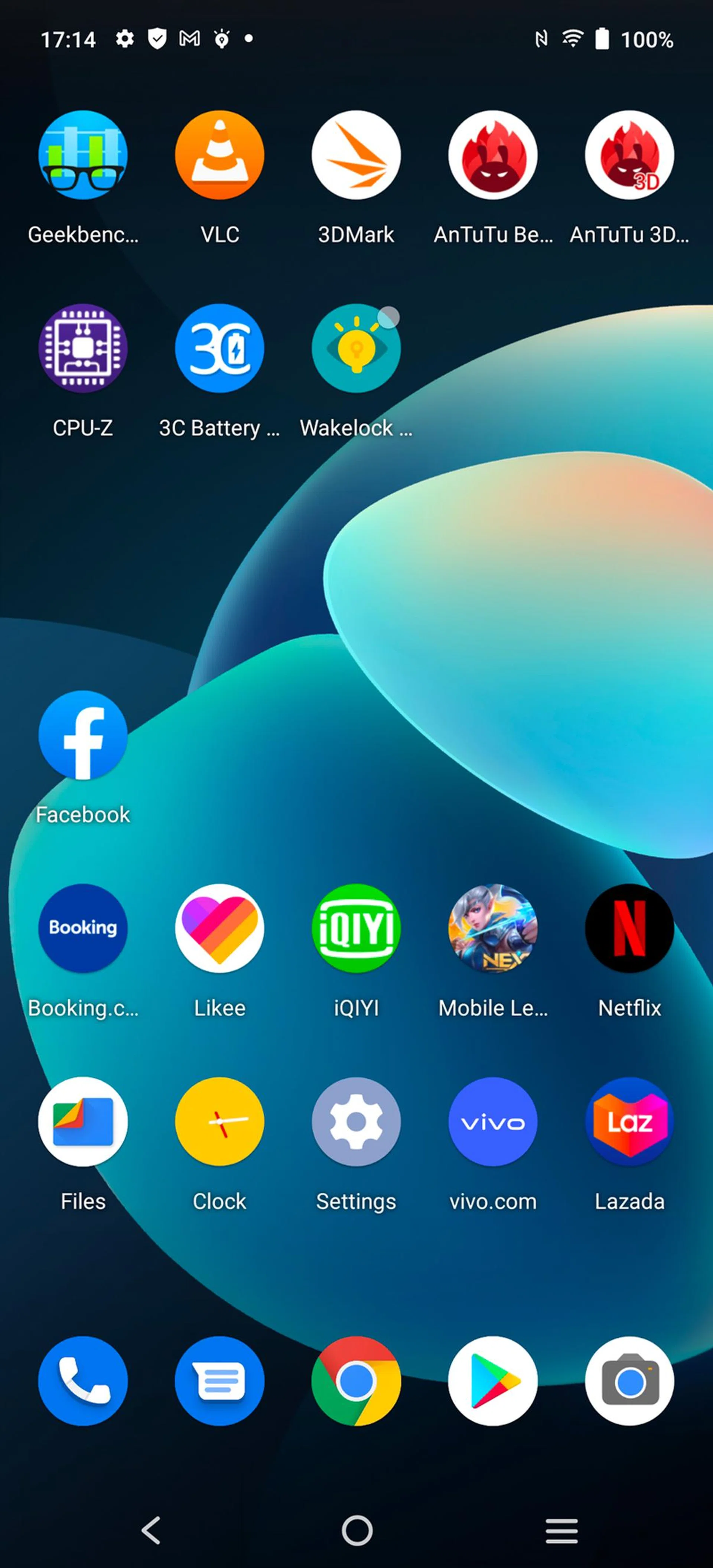Tap the system back button

[151, 1530]
